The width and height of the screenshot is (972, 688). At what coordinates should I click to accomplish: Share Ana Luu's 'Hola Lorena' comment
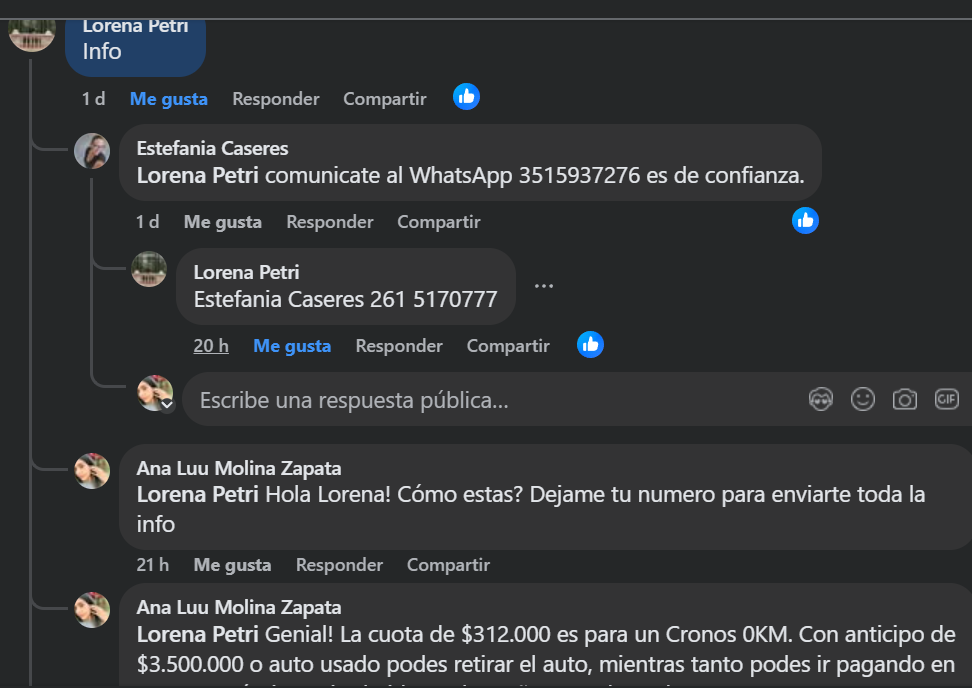click(448, 565)
